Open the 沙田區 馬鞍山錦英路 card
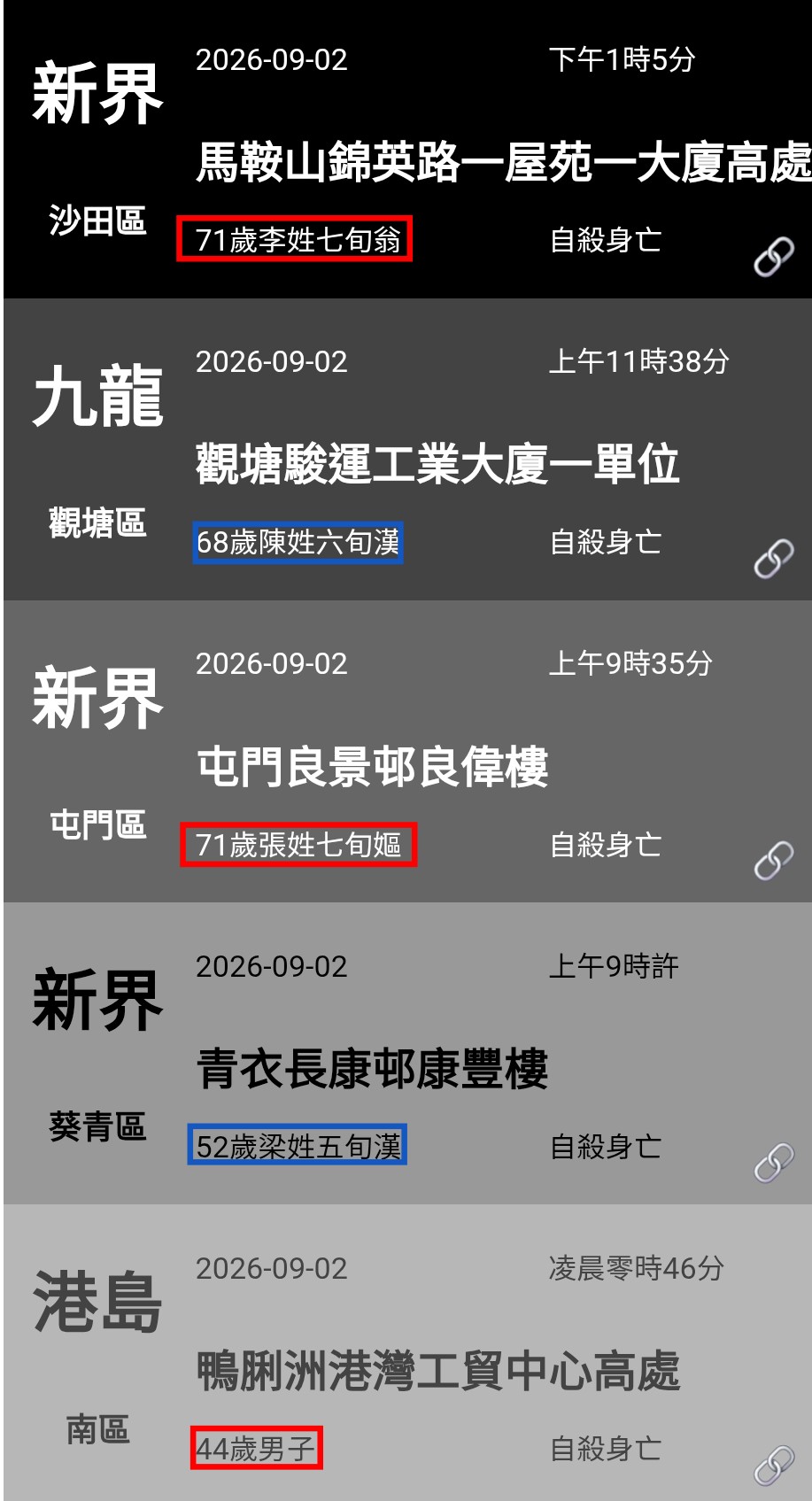This screenshot has width=812, height=1501. tap(407, 149)
